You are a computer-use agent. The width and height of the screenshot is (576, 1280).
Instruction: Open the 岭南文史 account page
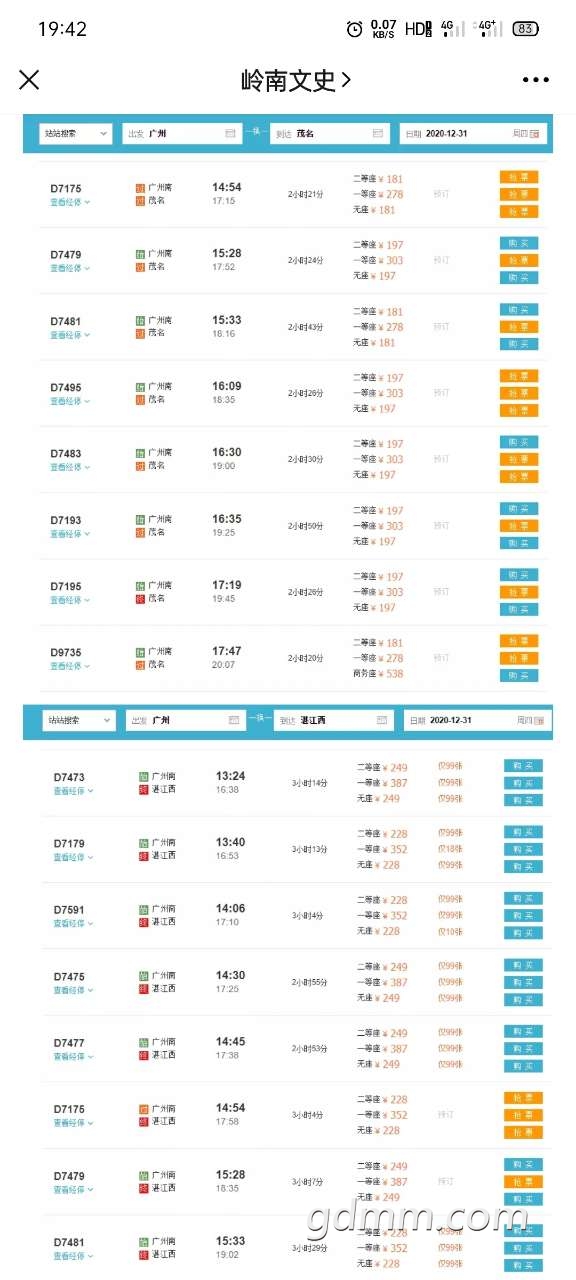click(296, 80)
